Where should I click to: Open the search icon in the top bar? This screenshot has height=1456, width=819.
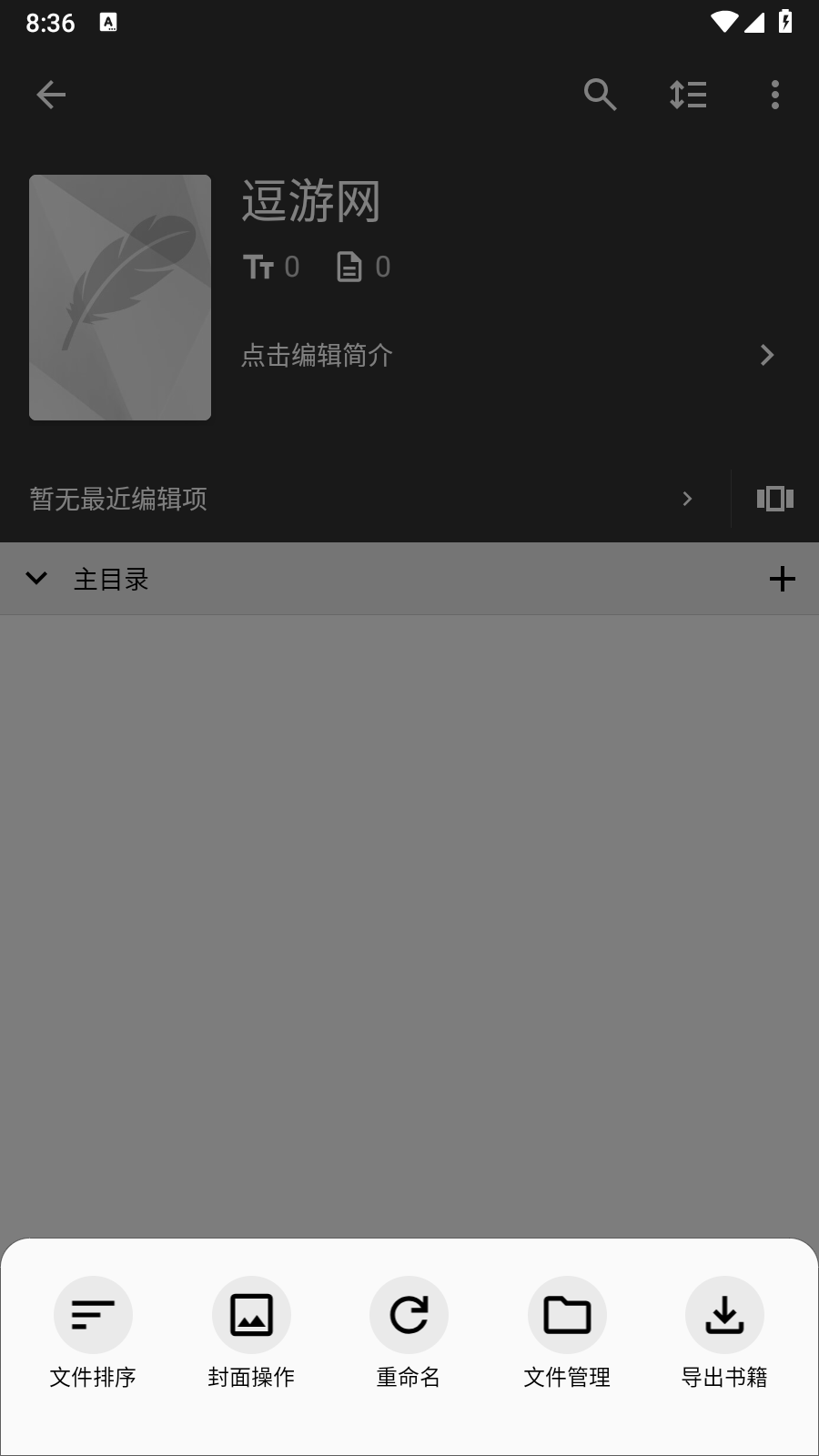click(x=601, y=95)
